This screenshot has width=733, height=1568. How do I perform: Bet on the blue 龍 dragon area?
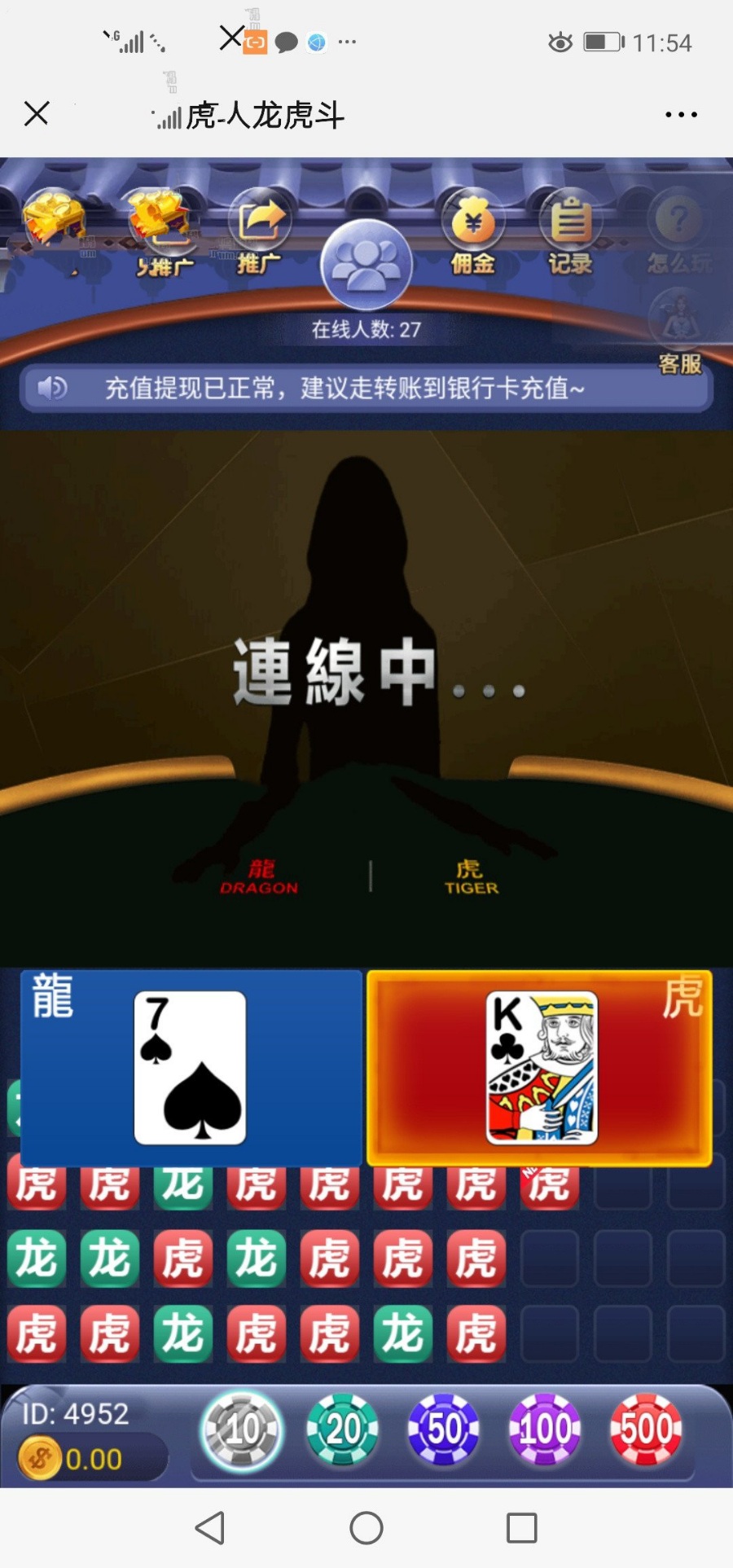(x=191, y=1067)
